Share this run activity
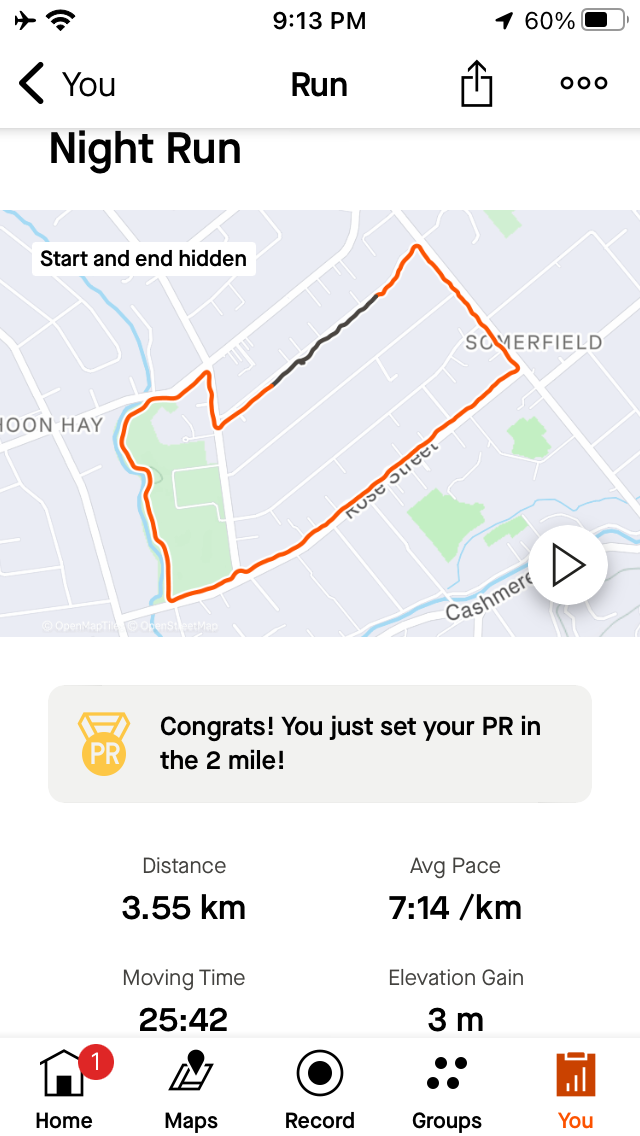This screenshot has width=640, height=1136. click(477, 84)
